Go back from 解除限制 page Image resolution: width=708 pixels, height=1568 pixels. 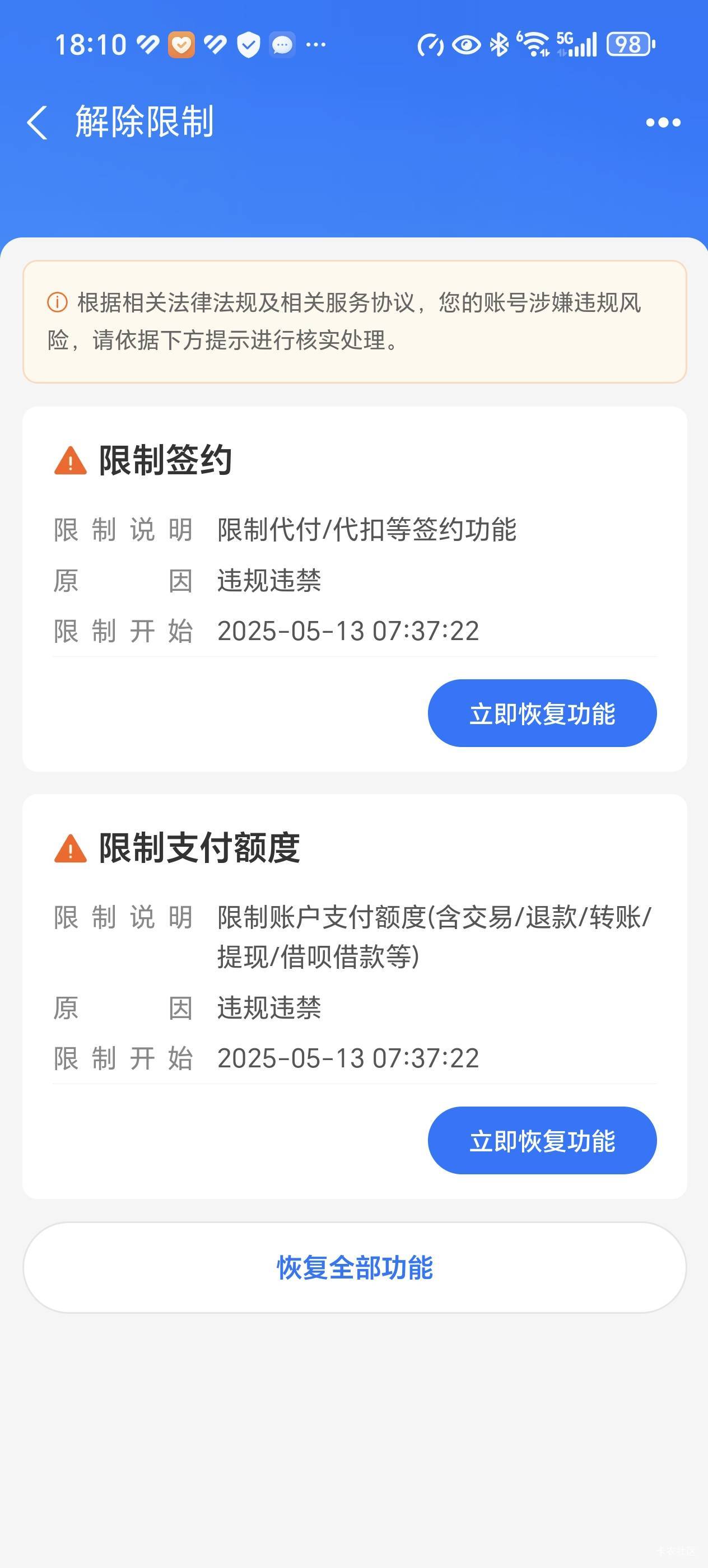tap(37, 122)
